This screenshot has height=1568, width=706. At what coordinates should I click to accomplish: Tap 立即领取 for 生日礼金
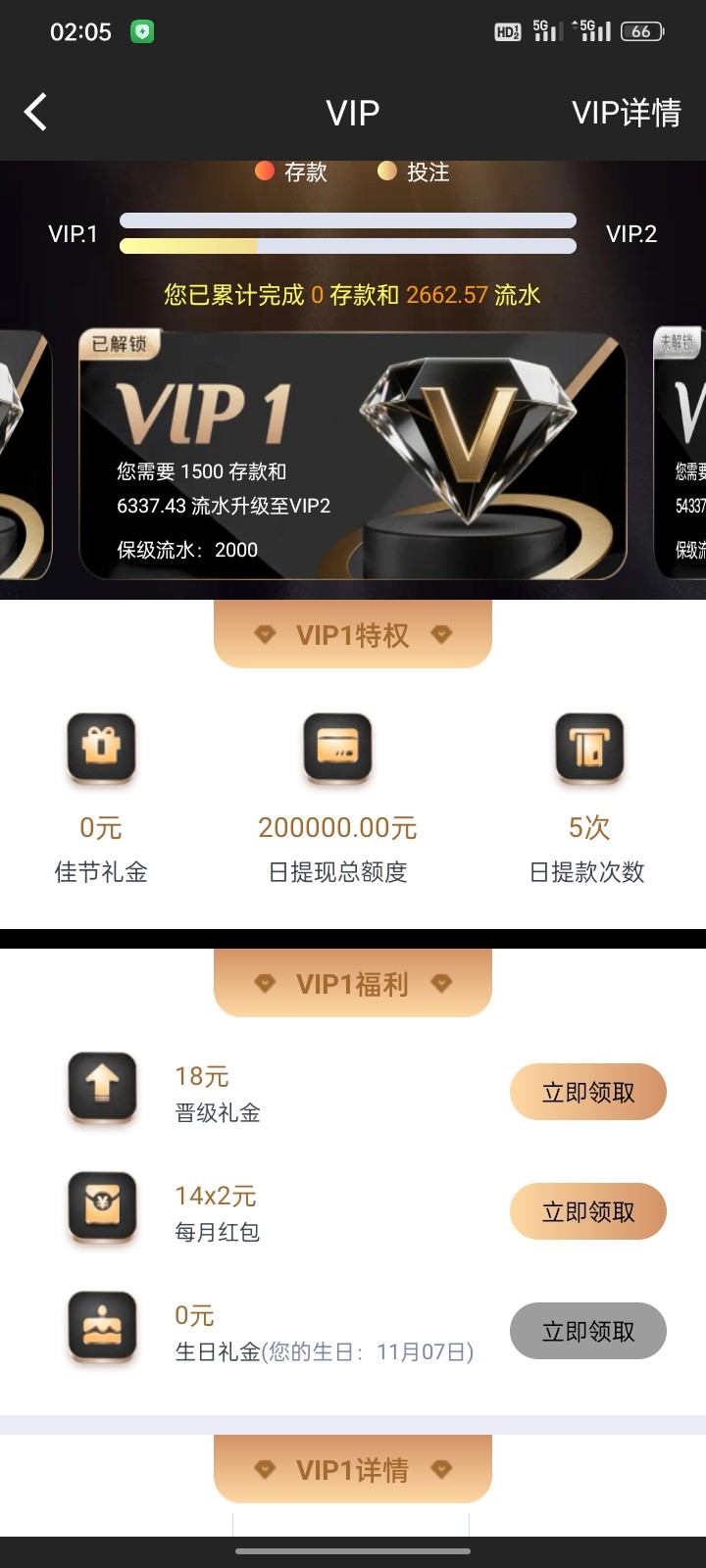click(x=587, y=1331)
